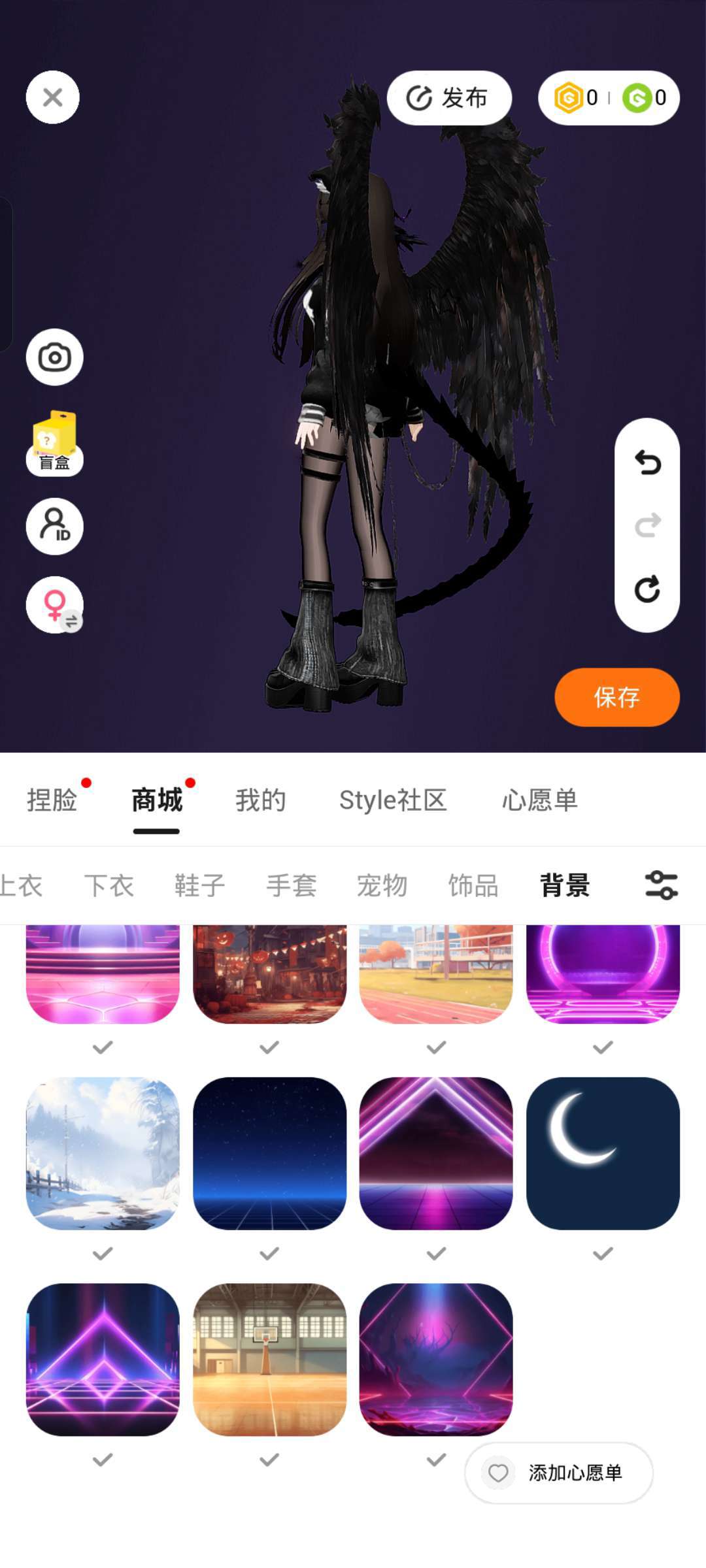Viewport: 706px width, 1568px height.
Task: Open the 盲盒 blind box
Action: [x=54, y=443]
